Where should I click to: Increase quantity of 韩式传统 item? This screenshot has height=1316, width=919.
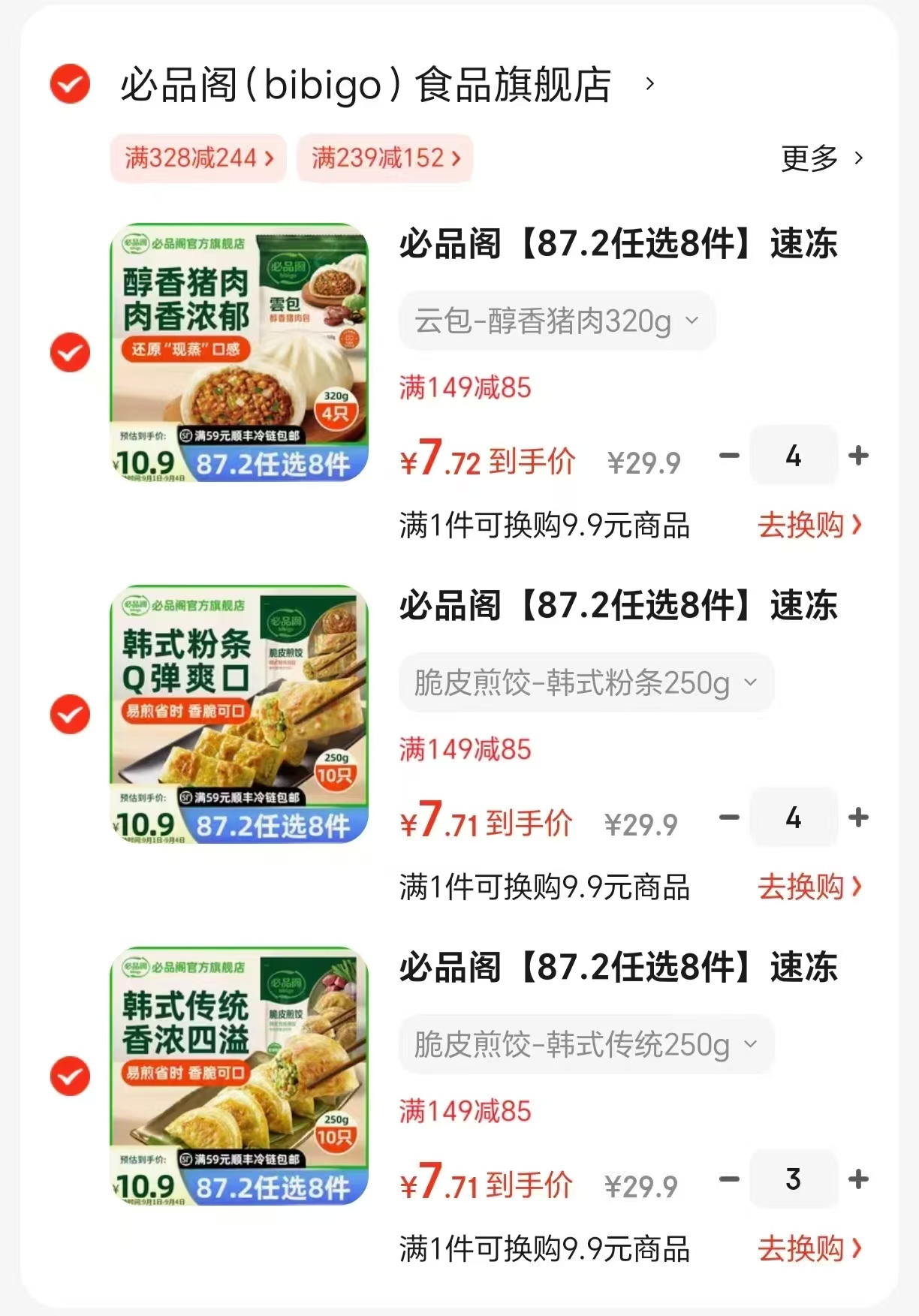(x=859, y=1180)
